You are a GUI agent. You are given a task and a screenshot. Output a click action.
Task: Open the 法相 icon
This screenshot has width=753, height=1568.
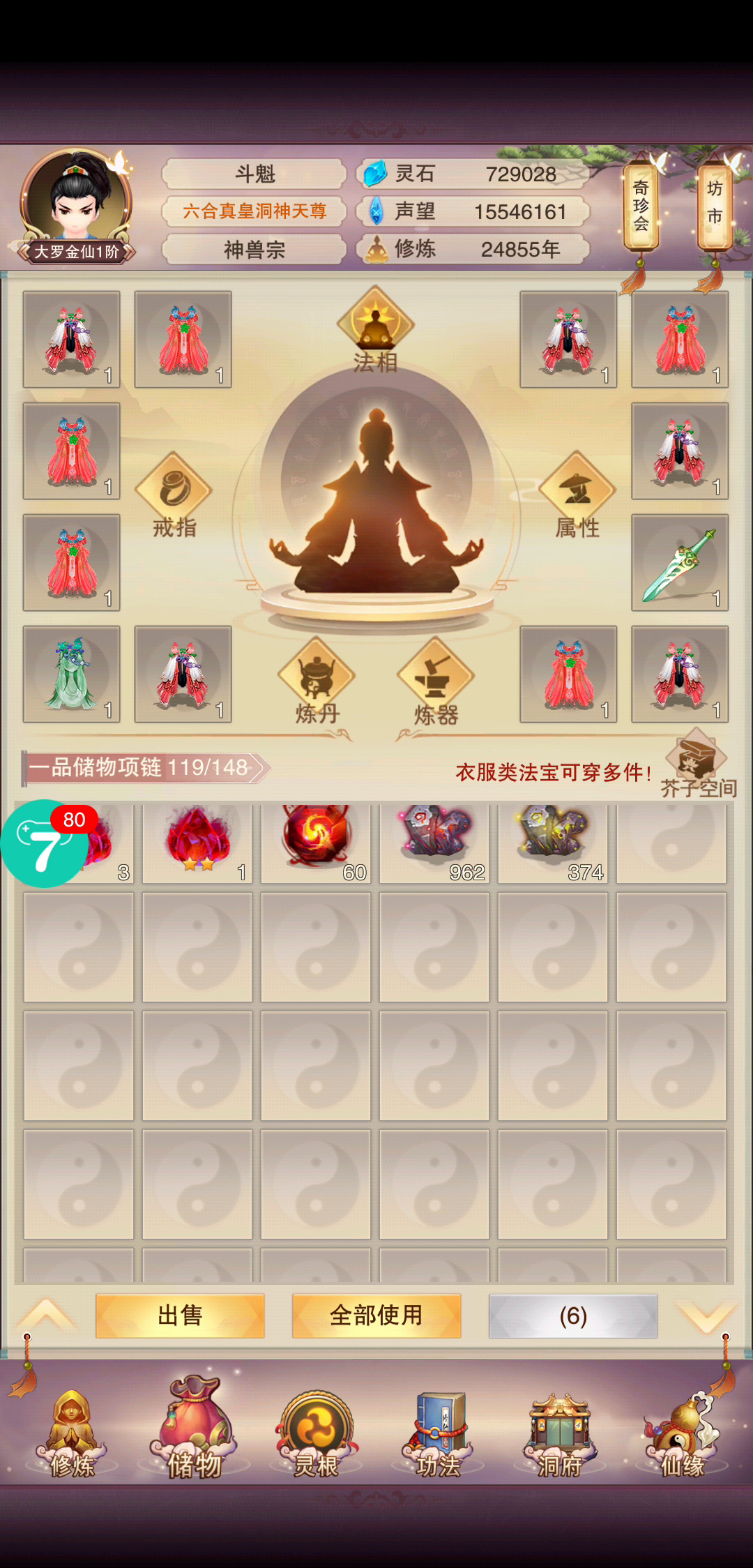coord(376,329)
